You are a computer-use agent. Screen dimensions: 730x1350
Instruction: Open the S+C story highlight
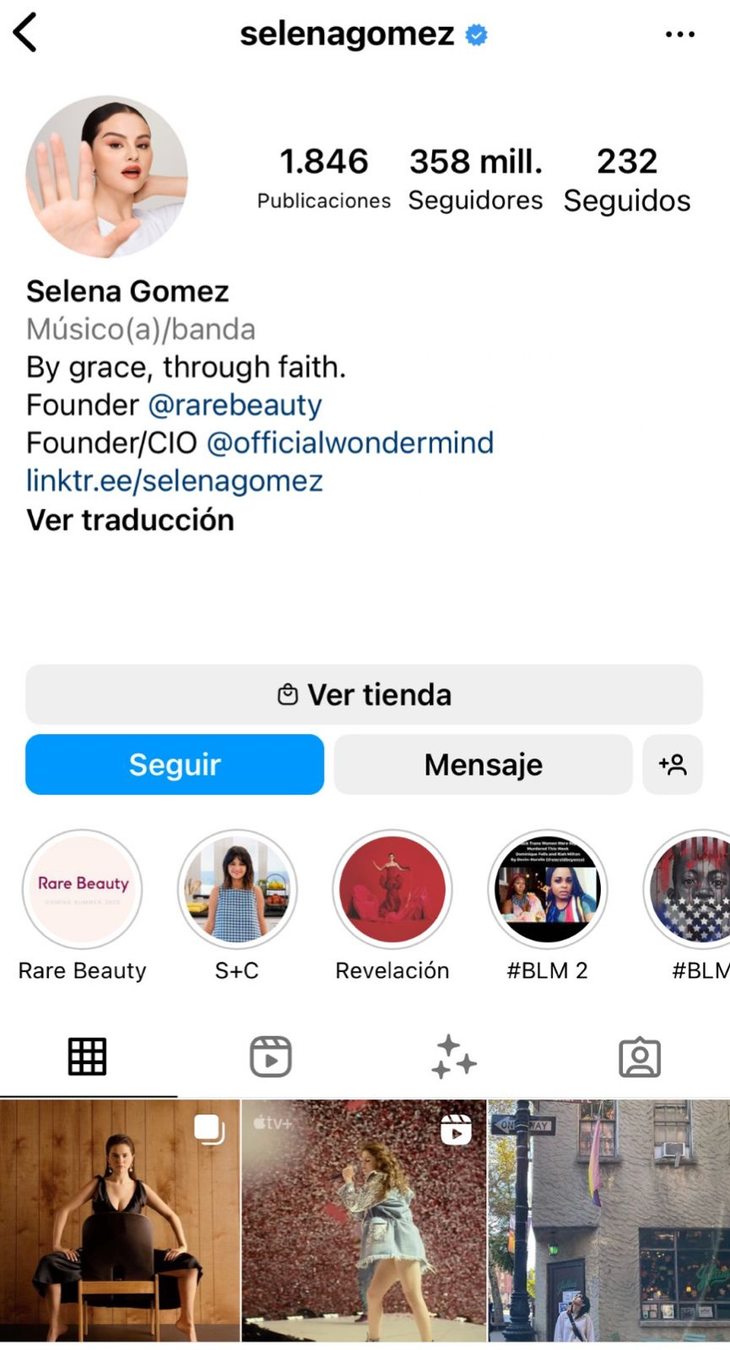point(237,890)
